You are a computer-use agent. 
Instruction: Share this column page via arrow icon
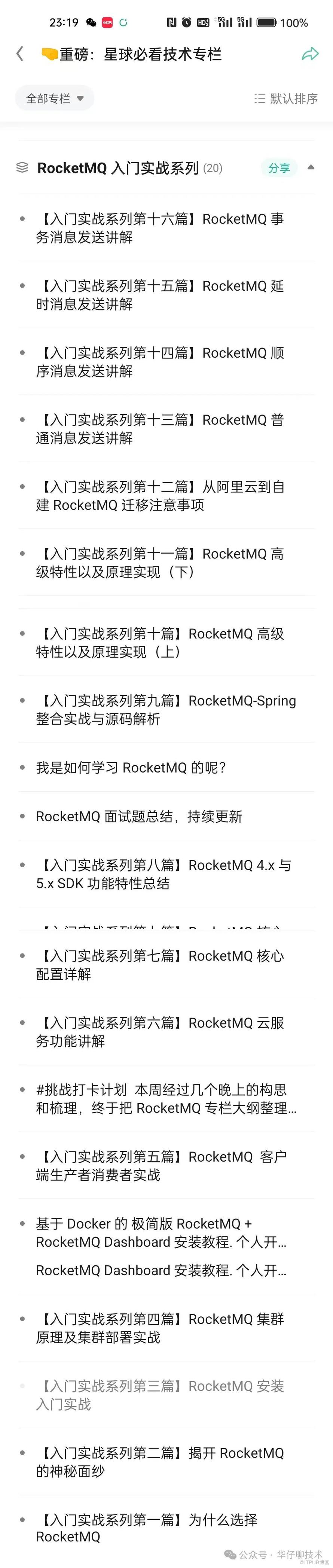310,54
